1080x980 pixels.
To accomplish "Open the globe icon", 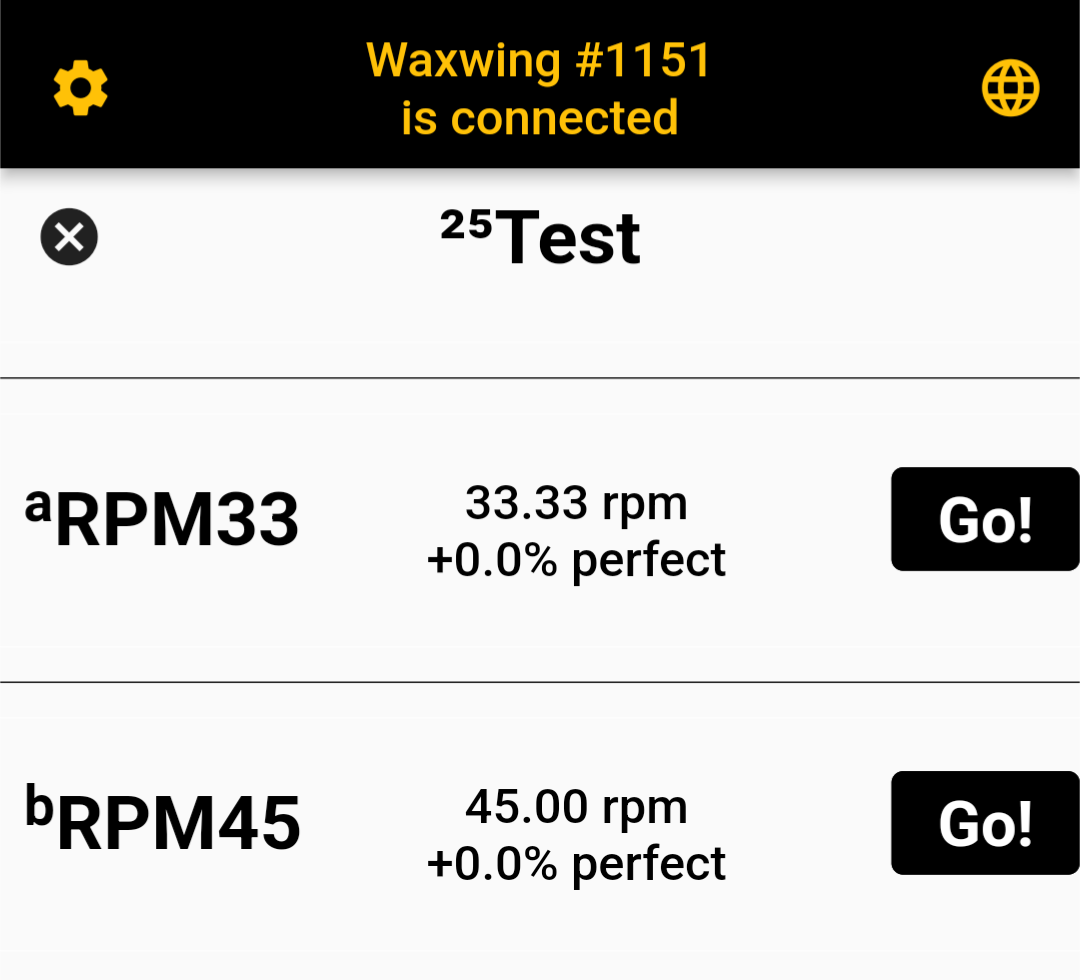I will coord(1010,88).
